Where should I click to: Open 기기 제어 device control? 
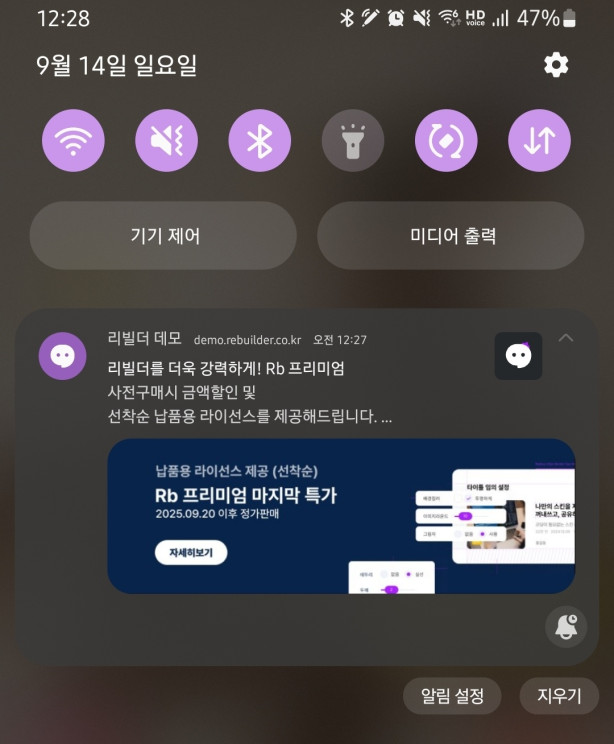click(x=164, y=236)
